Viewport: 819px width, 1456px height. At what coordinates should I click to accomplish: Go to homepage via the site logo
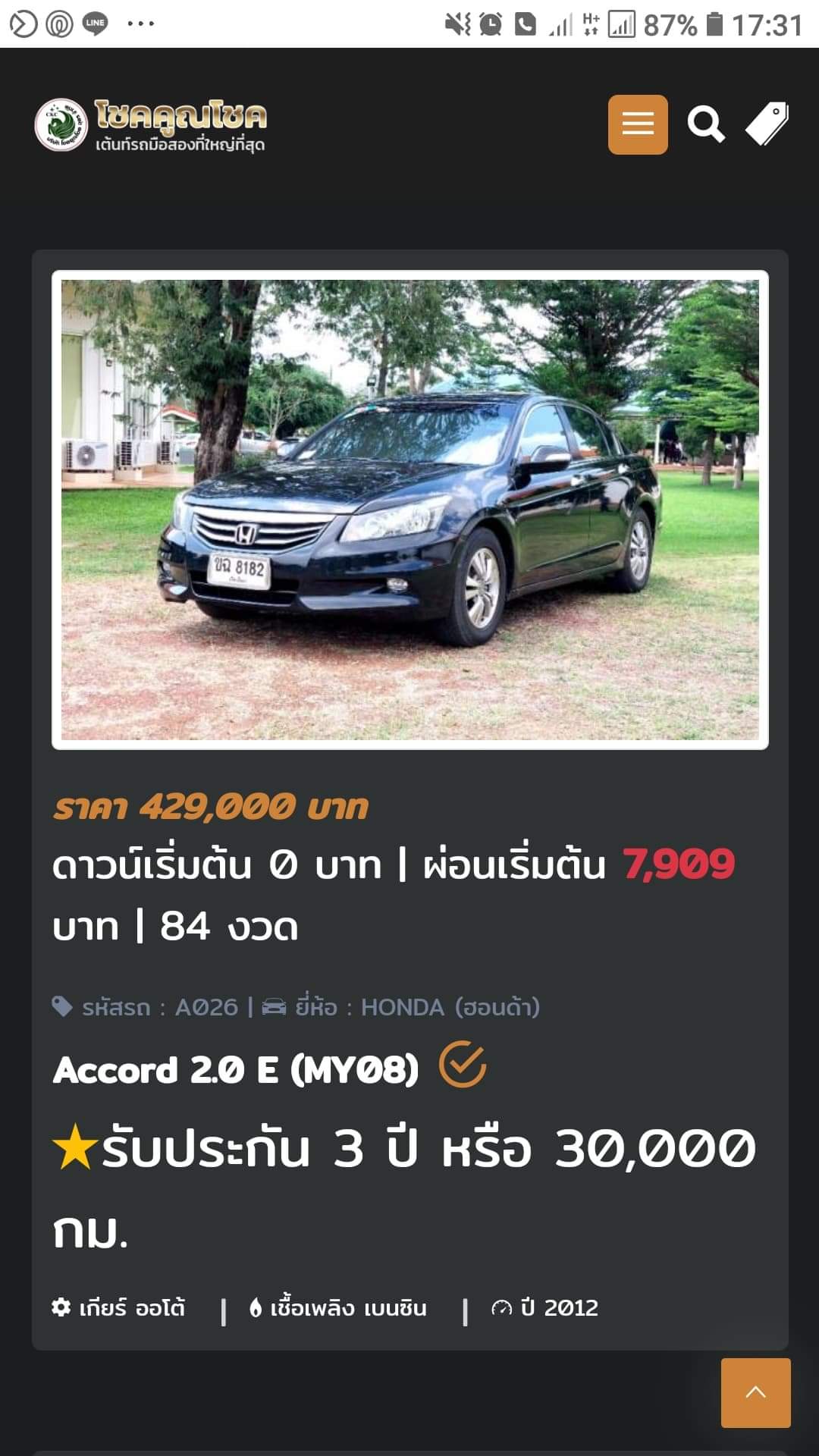[152, 124]
